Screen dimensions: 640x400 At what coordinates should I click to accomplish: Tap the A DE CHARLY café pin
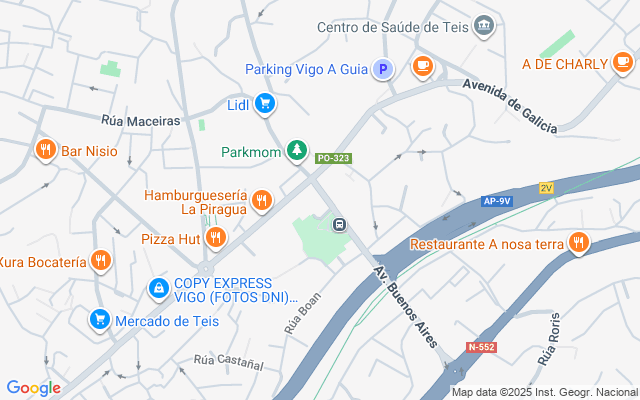[622, 63]
